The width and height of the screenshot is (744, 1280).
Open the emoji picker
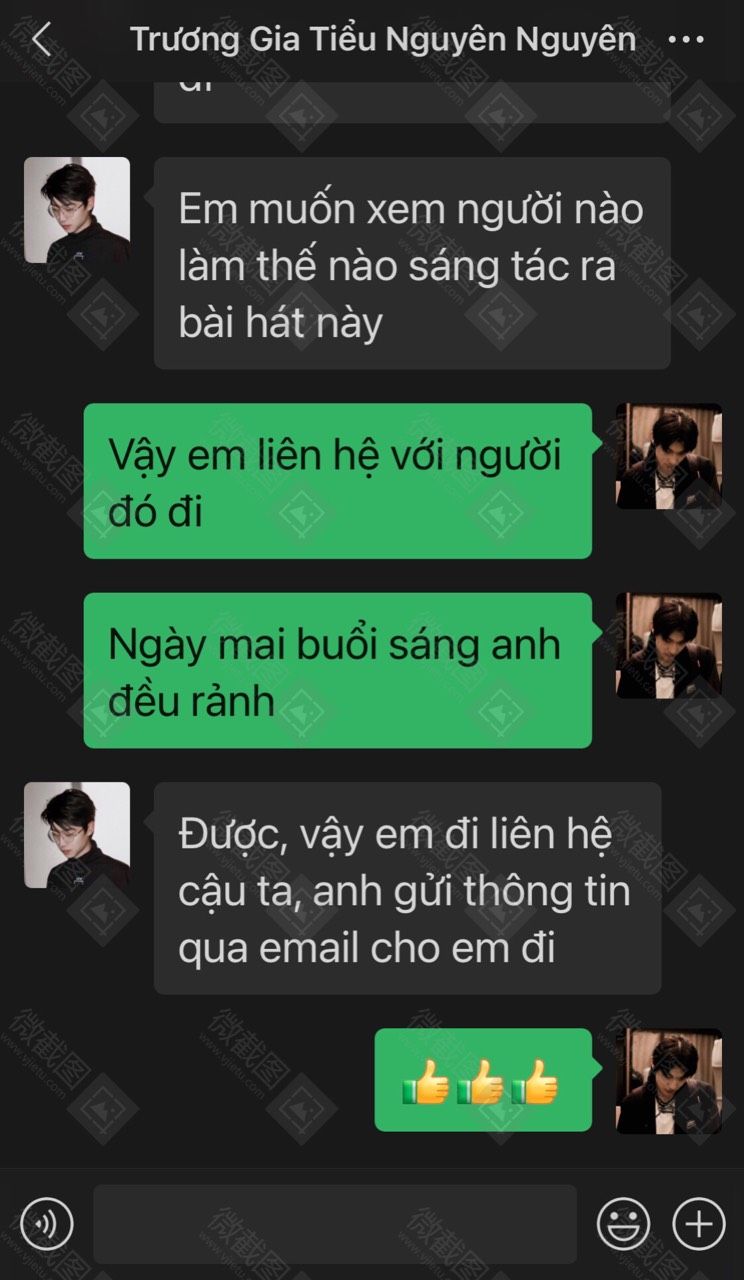pyautogui.click(x=623, y=1223)
